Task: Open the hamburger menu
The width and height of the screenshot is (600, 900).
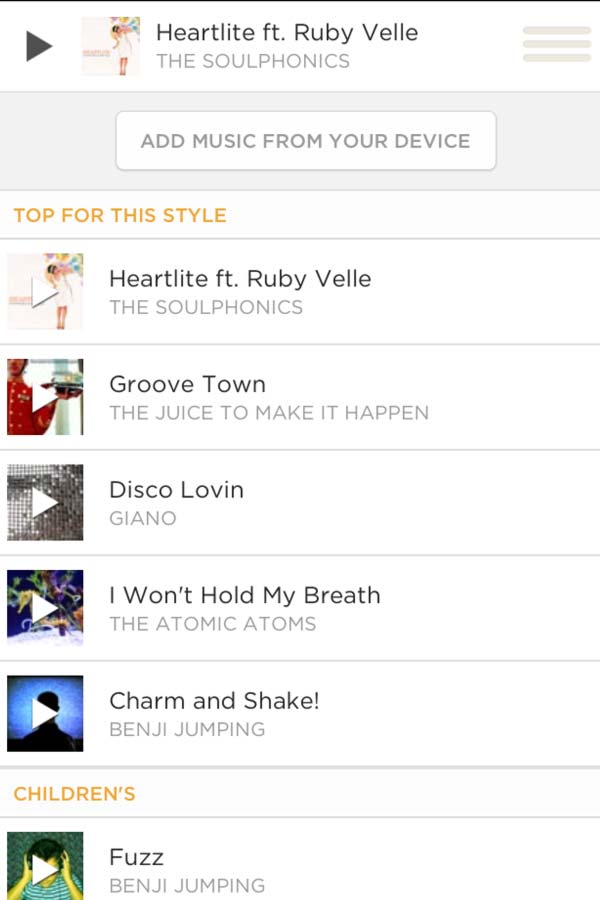Action: [556, 45]
